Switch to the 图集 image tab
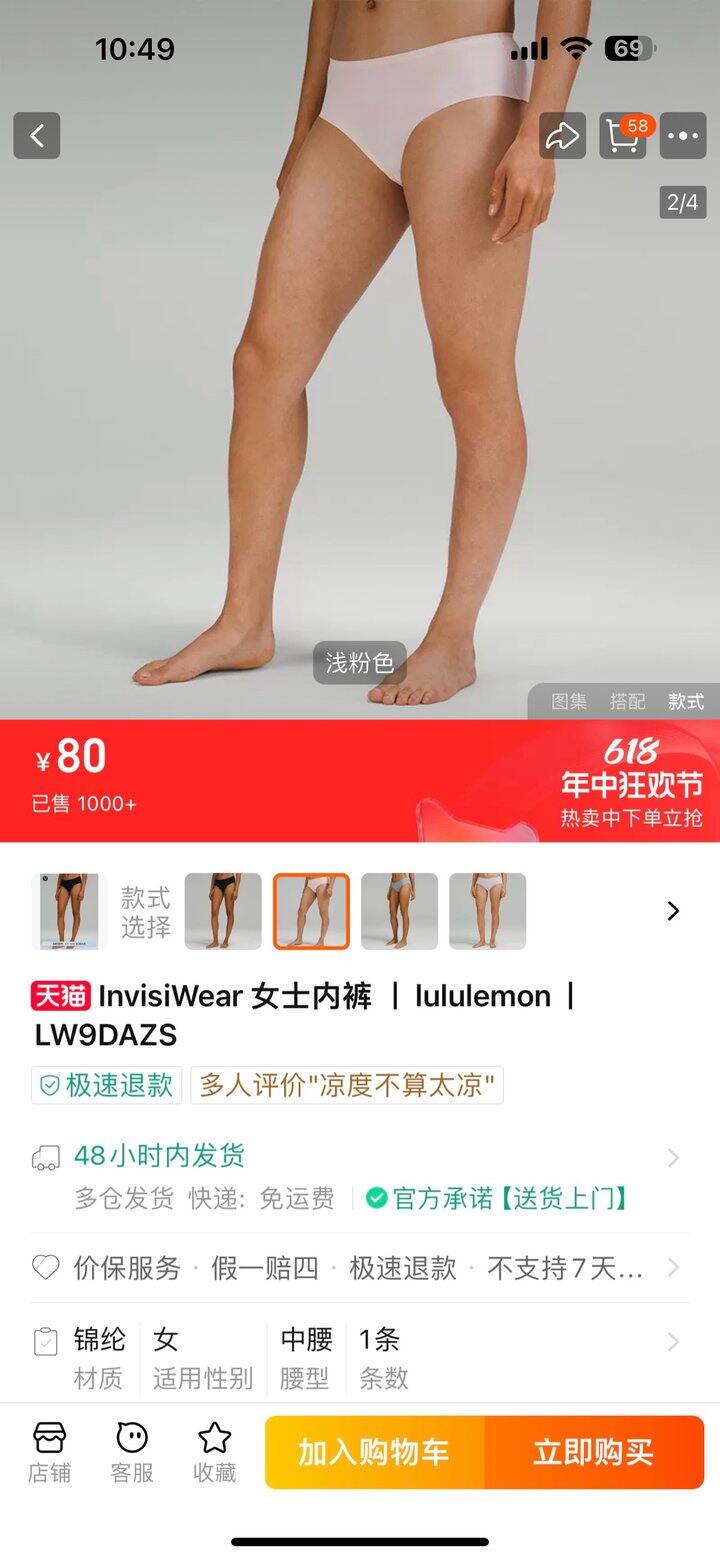The width and height of the screenshot is (720, 1560). [x=570, y=702]
